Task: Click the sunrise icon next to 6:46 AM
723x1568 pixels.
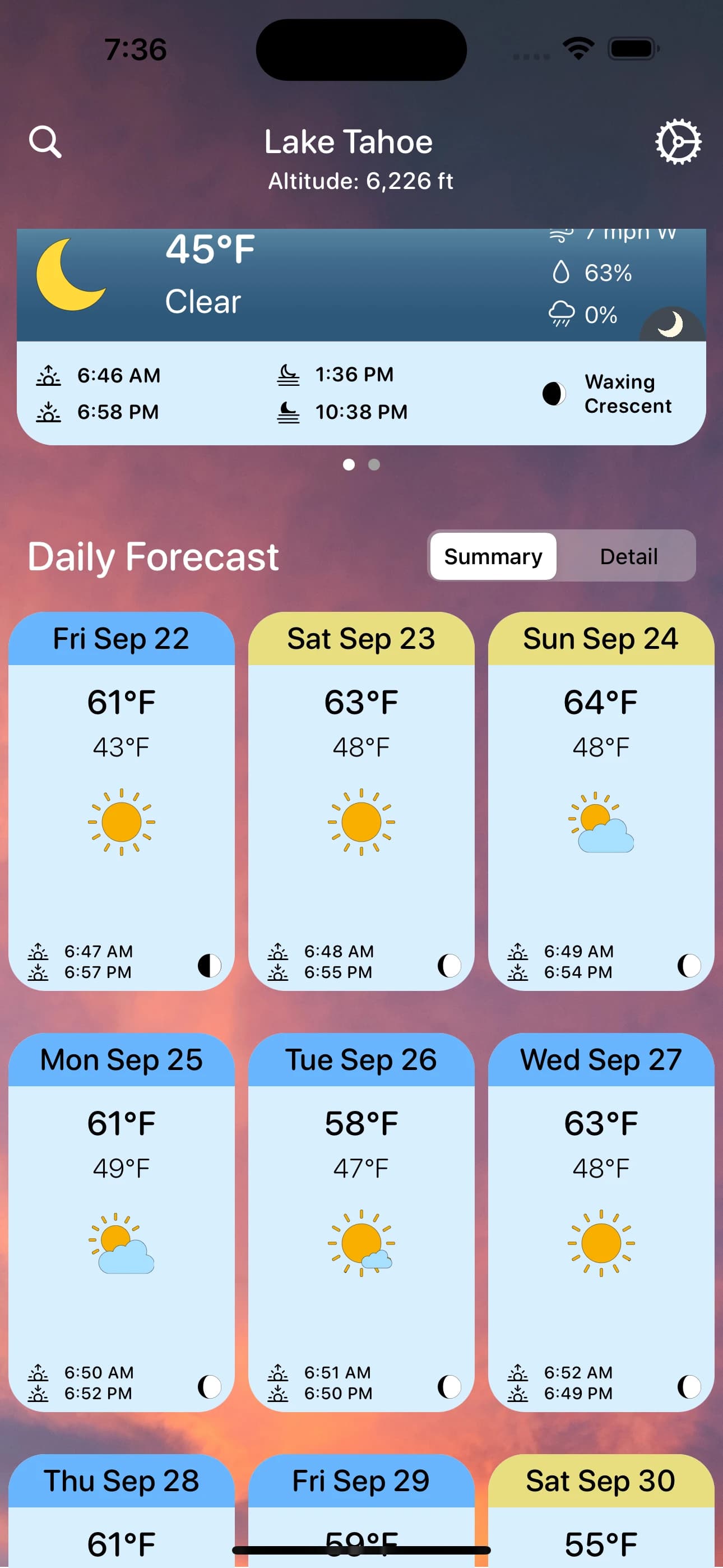Action: [x=48, y=375]
